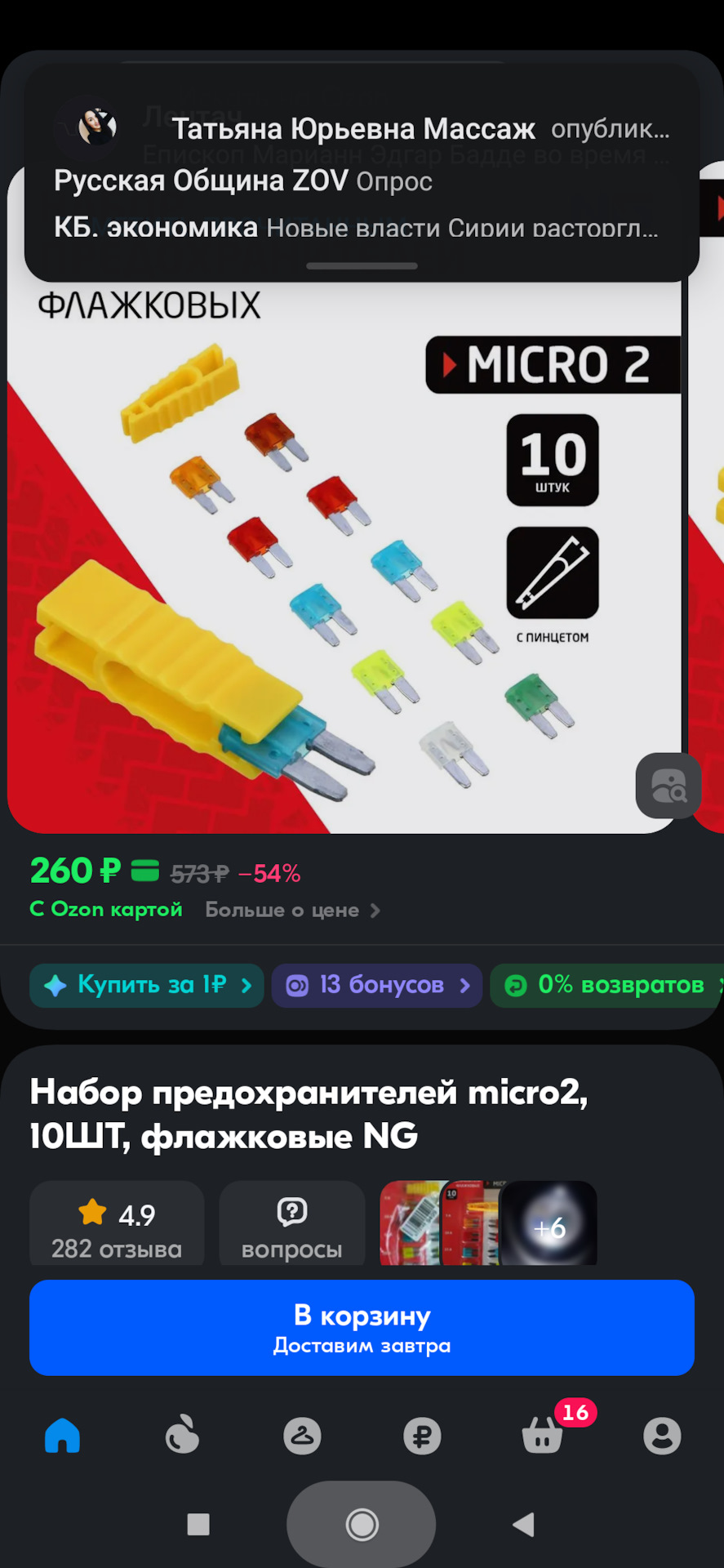This screenshot has width=724, height=1568.
Task: Tap the system back button
Action: pos(523,1524)
